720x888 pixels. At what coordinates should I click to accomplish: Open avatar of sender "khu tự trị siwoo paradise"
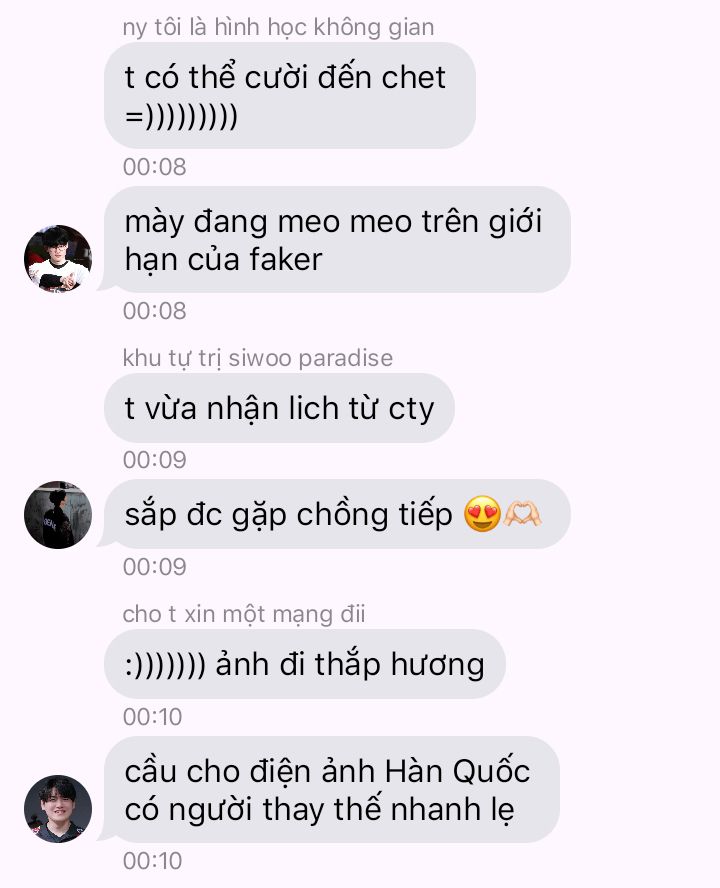[x=58, y=515]
